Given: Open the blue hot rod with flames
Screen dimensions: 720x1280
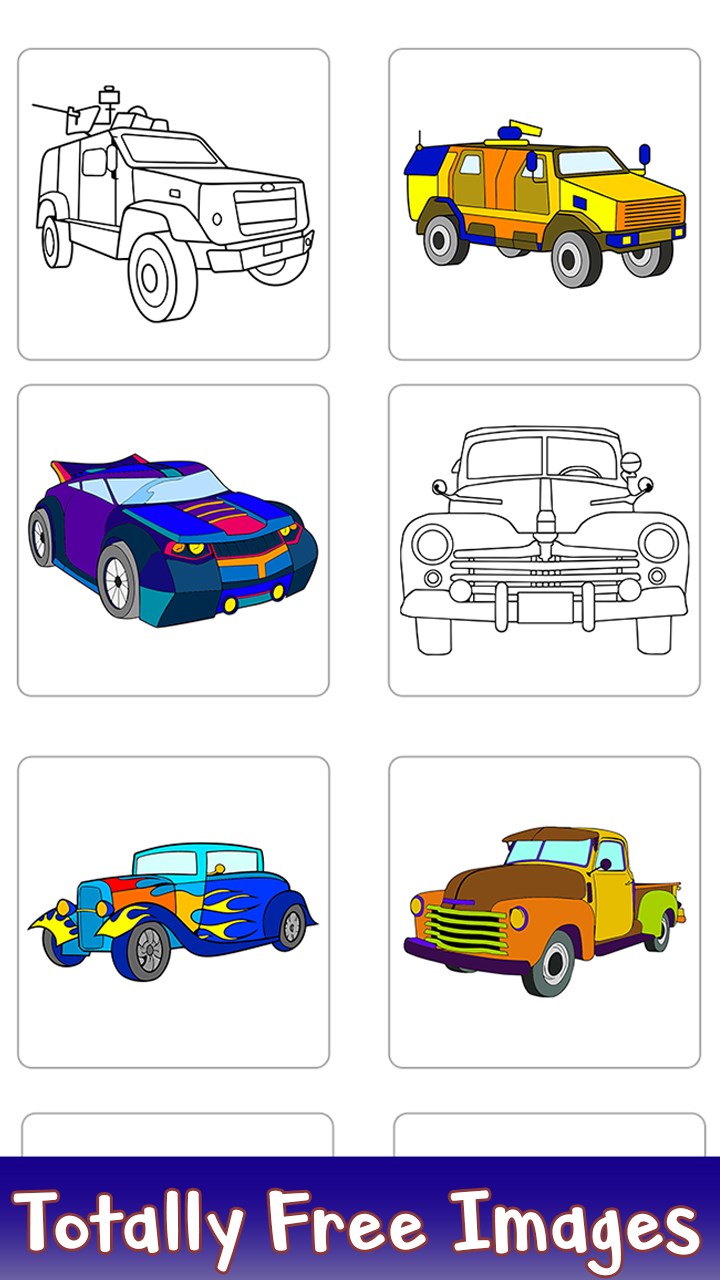Looking at the screenshot, I should tap(173, 911).
